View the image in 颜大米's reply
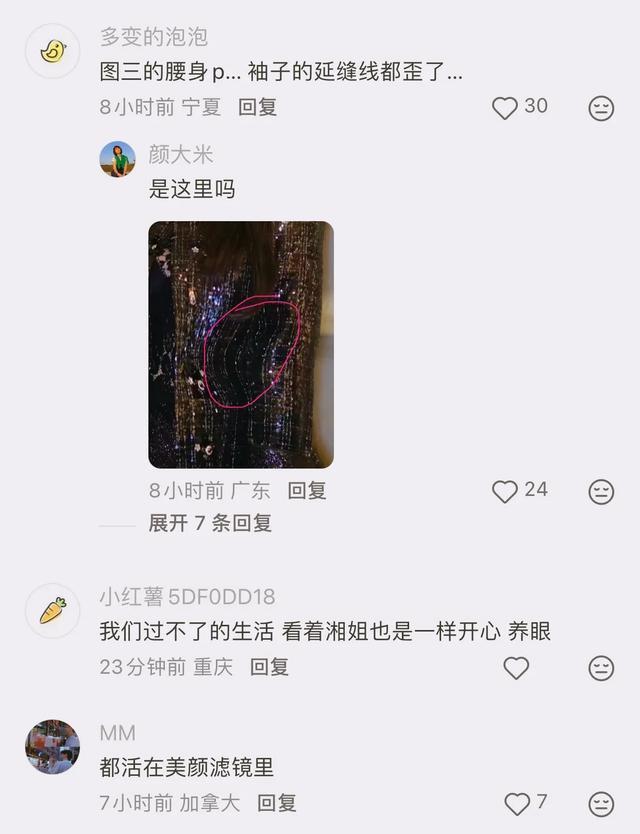Viewport: 640px width, 834px height. (x=241, y=345)
